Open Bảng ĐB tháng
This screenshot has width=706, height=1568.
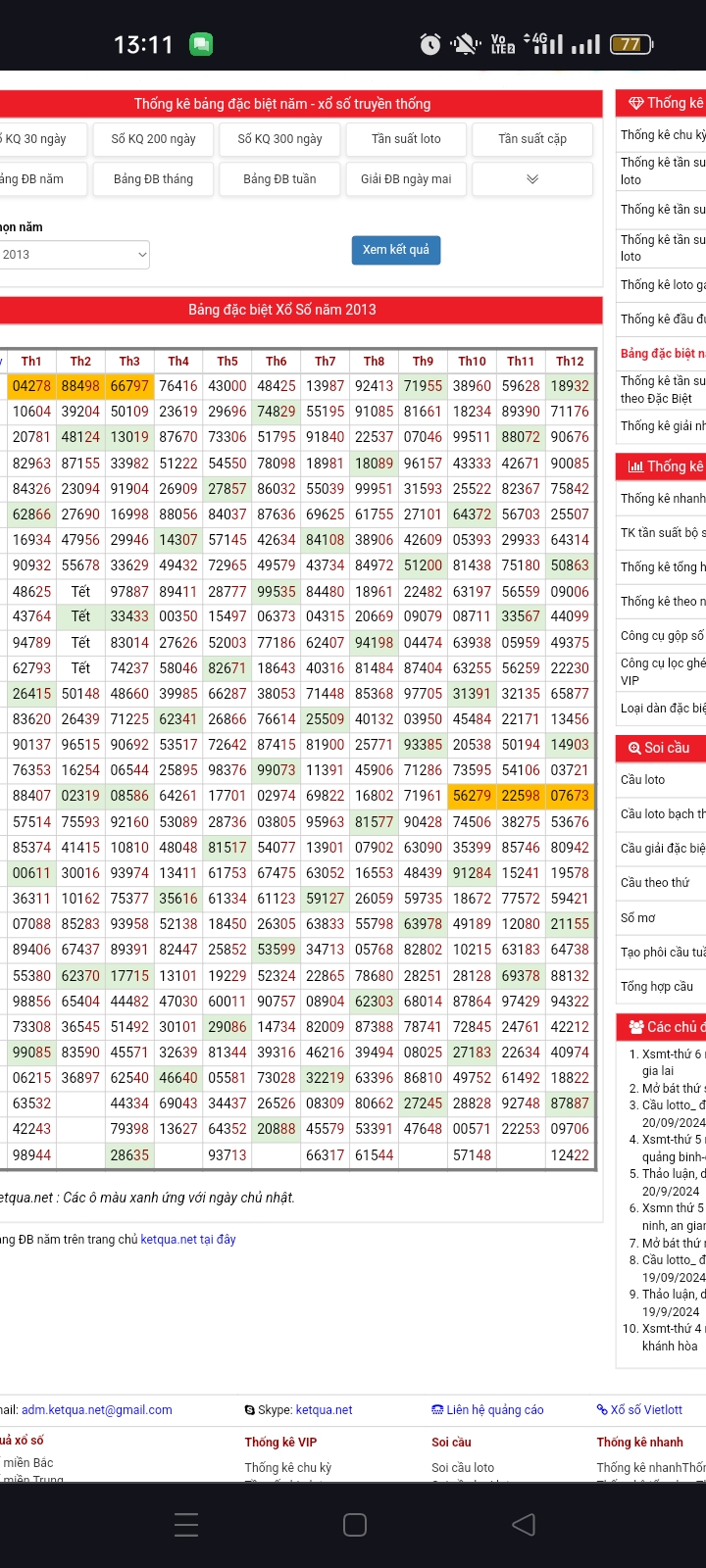(153, 179)
